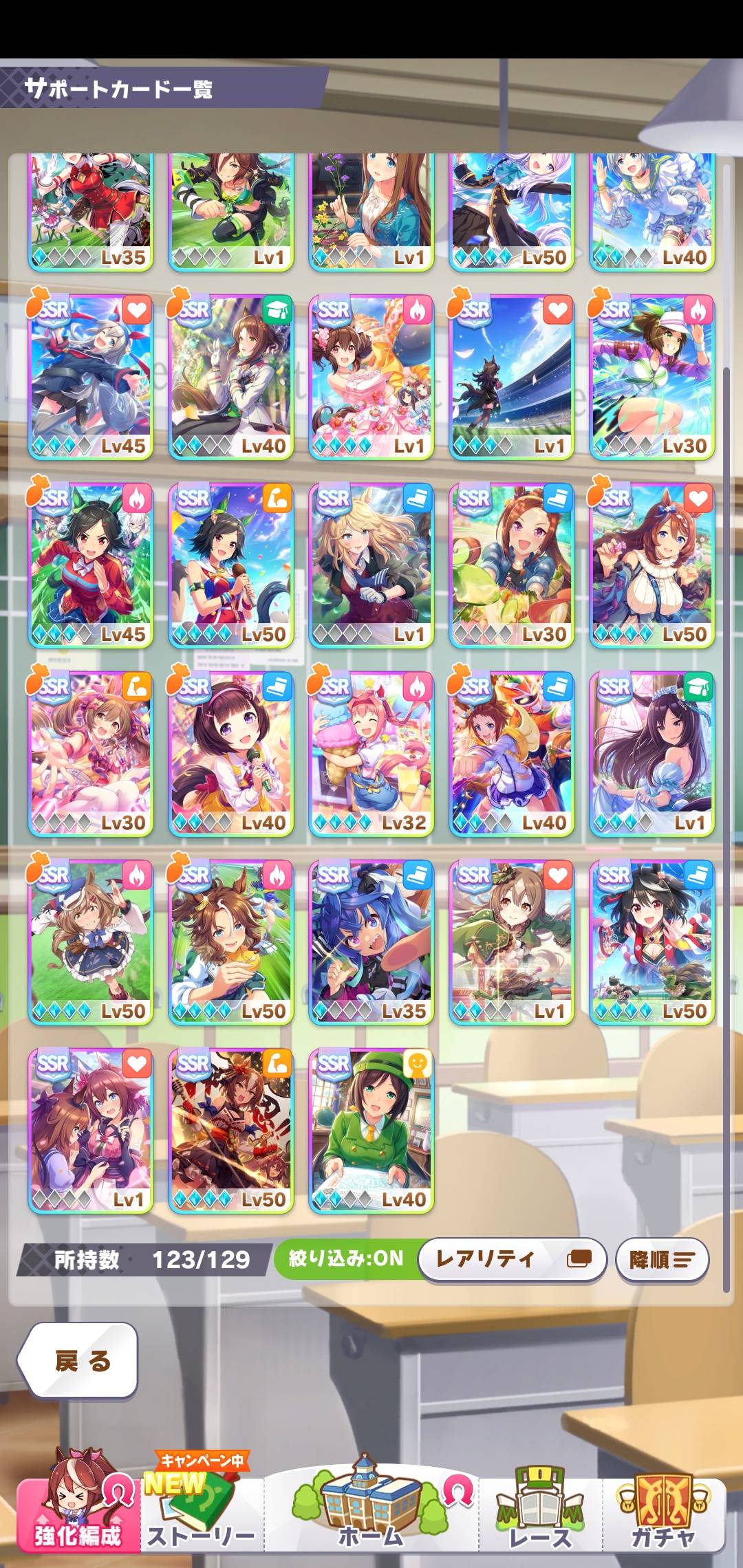Screen dimensions: 743x1568
Task: Select the long dark-haired SSR card Lv1
Action: (652, 752)
